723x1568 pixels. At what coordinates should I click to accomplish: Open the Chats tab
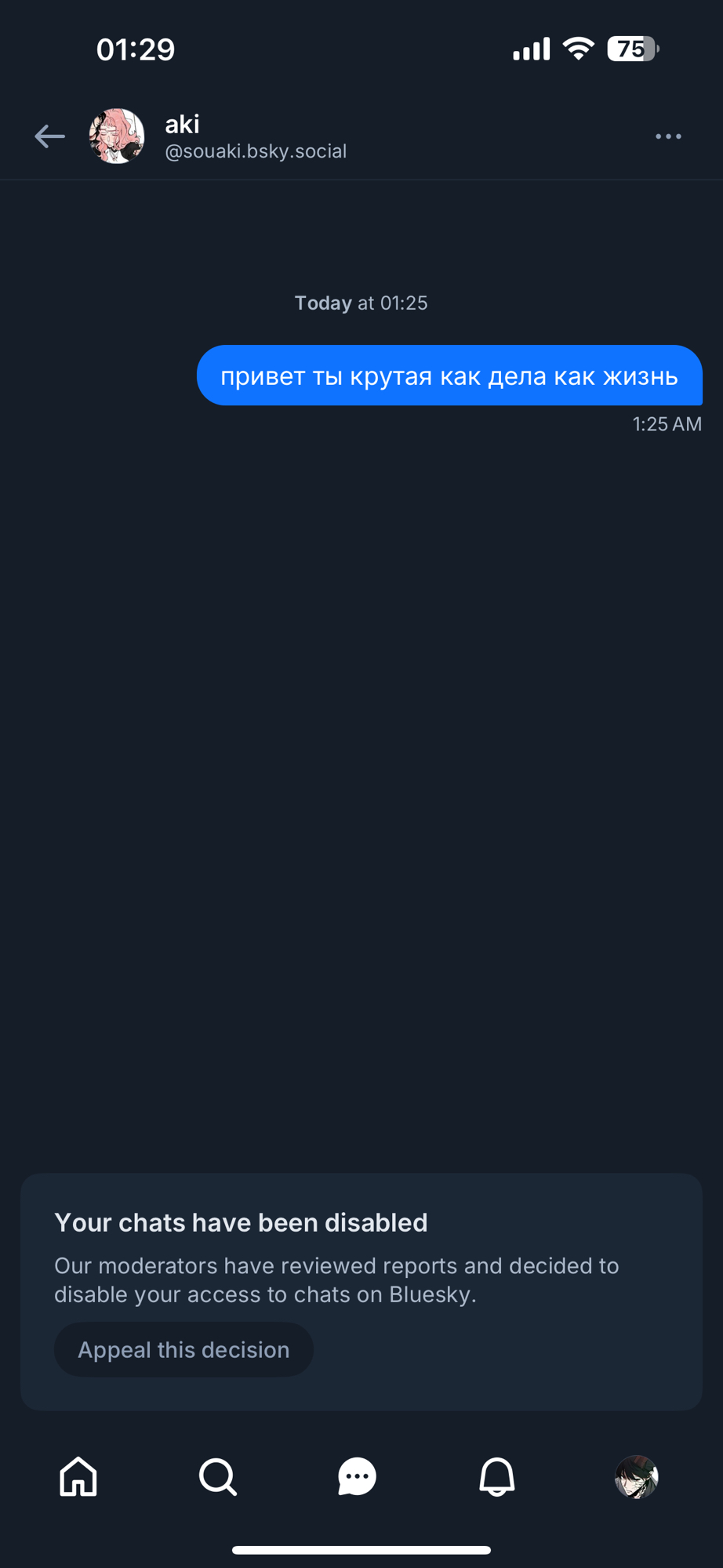[357, 1477]
